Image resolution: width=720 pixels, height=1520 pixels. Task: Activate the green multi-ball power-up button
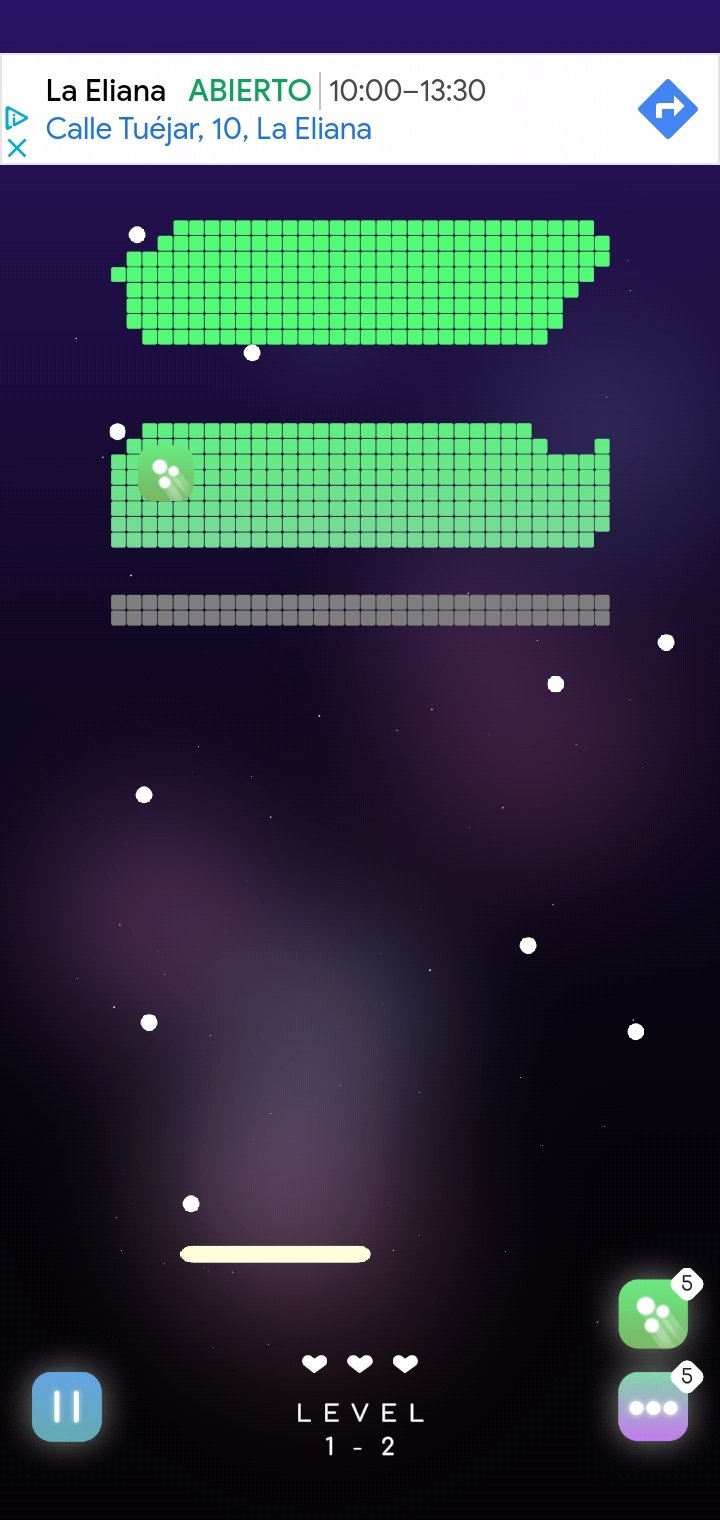tap(653, 1314)
